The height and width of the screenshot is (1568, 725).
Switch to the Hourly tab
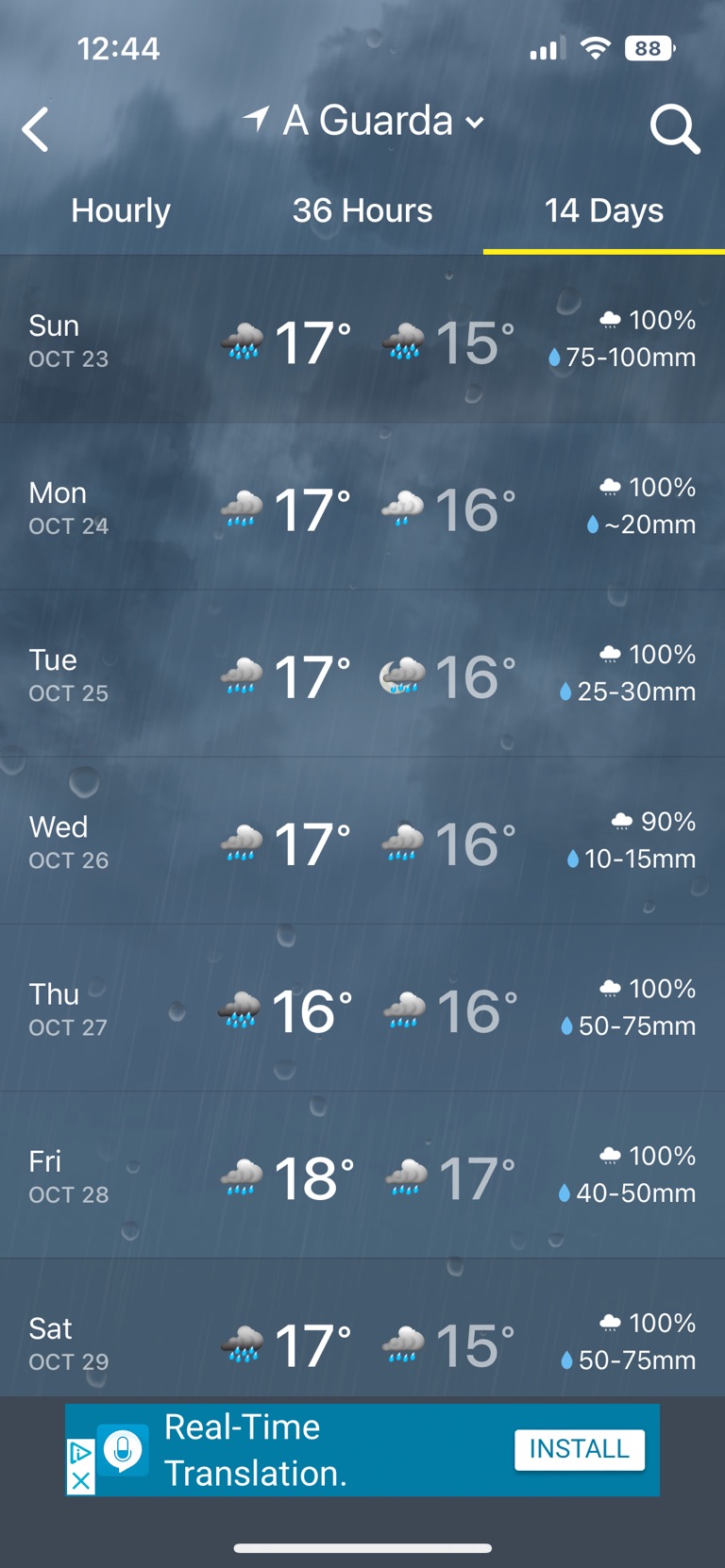click(x=121, y=211)
